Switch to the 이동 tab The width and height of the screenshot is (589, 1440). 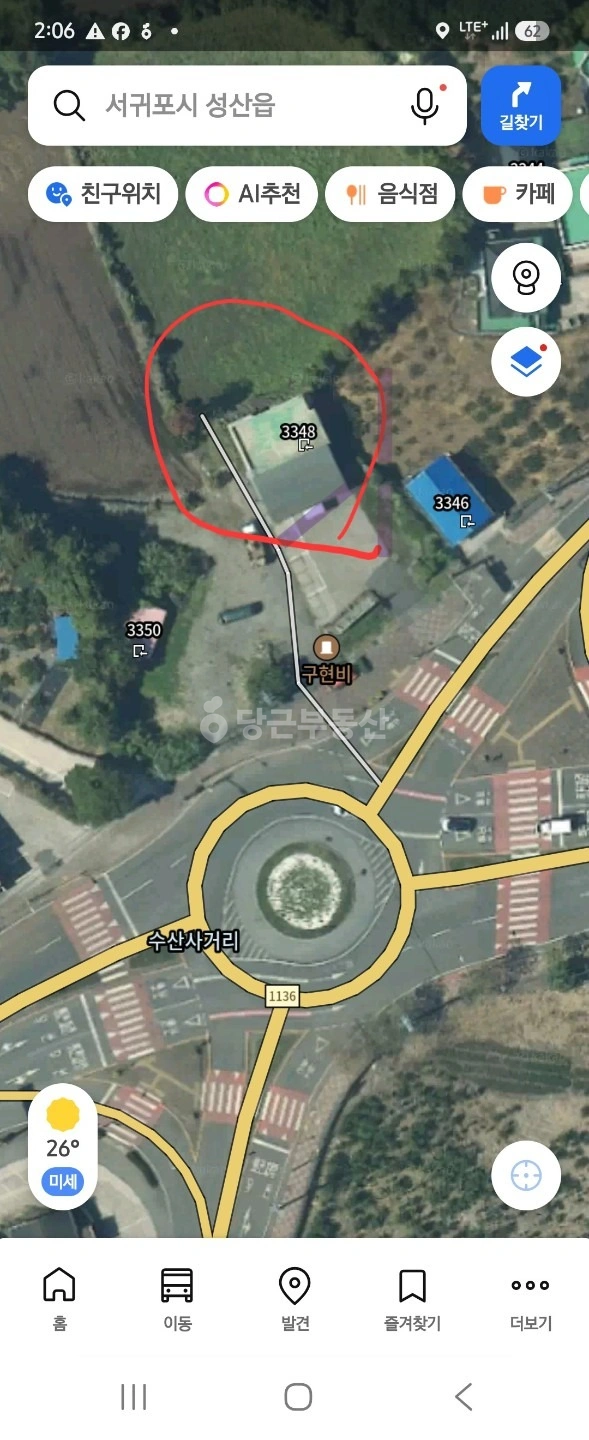177,1299
